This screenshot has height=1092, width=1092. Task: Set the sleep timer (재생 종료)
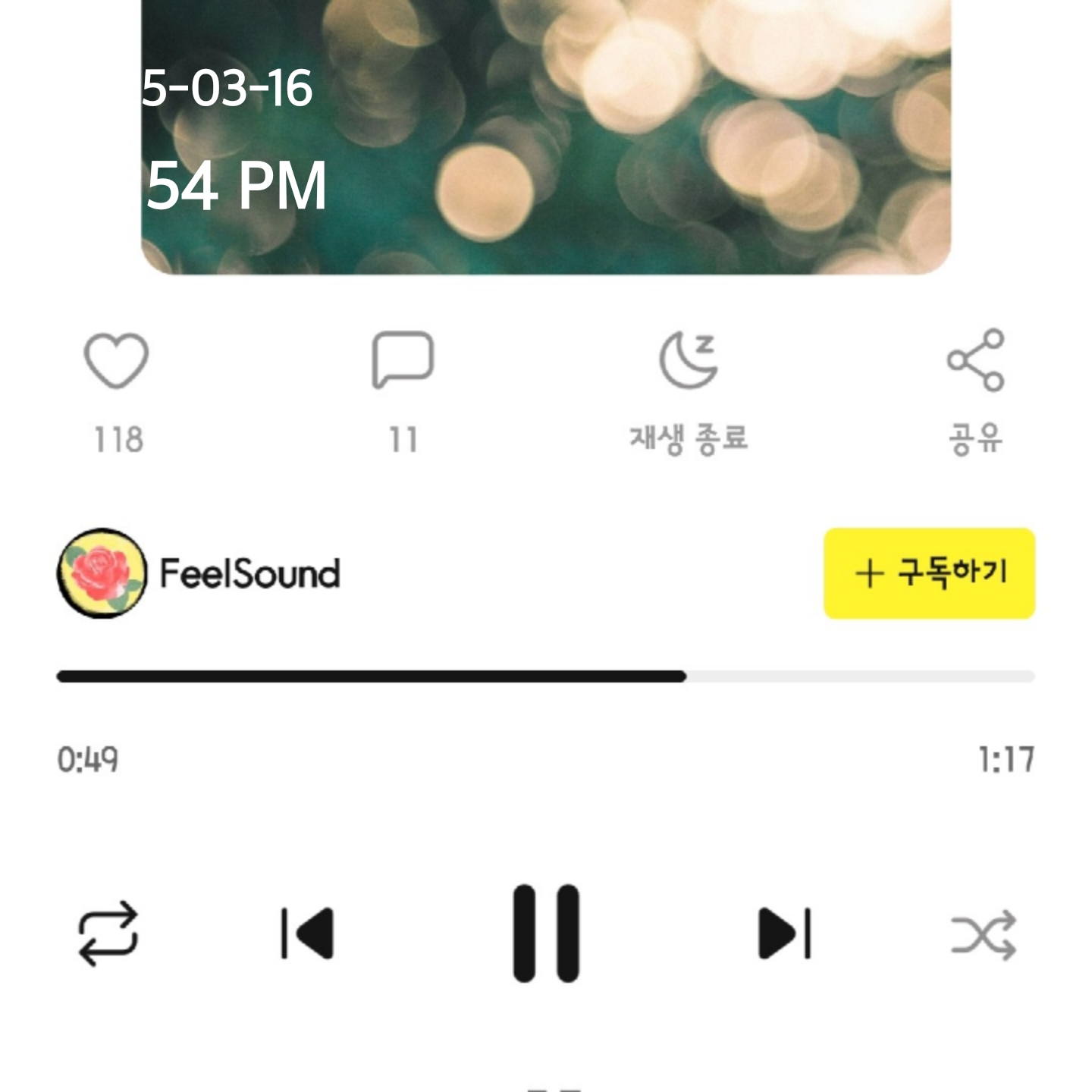(x=689, y=361)
